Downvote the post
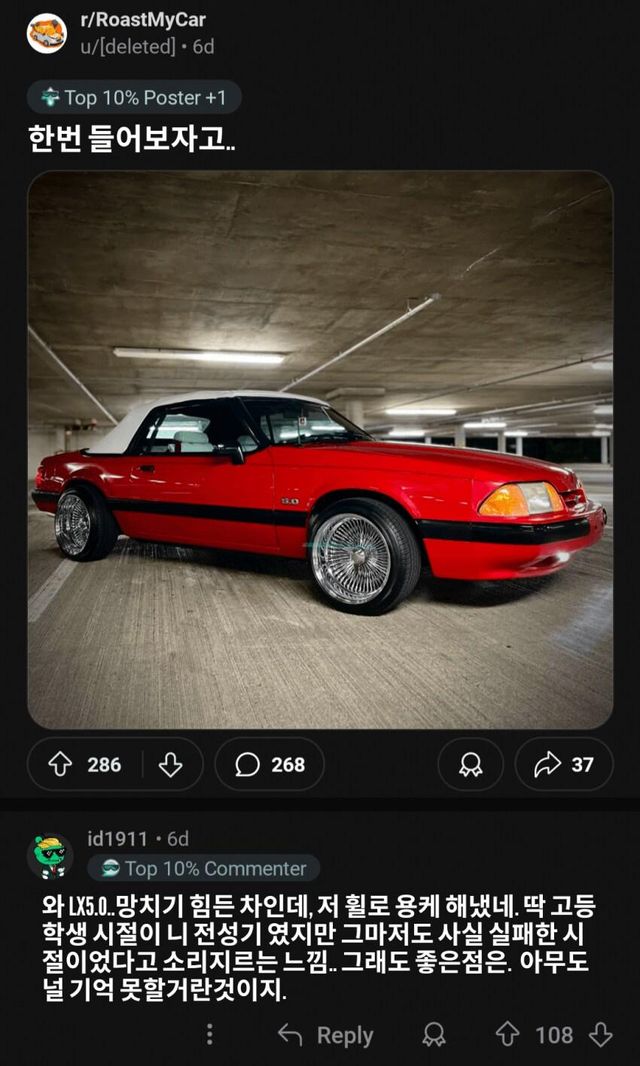The image size is (640, 1066). point(170,765)
